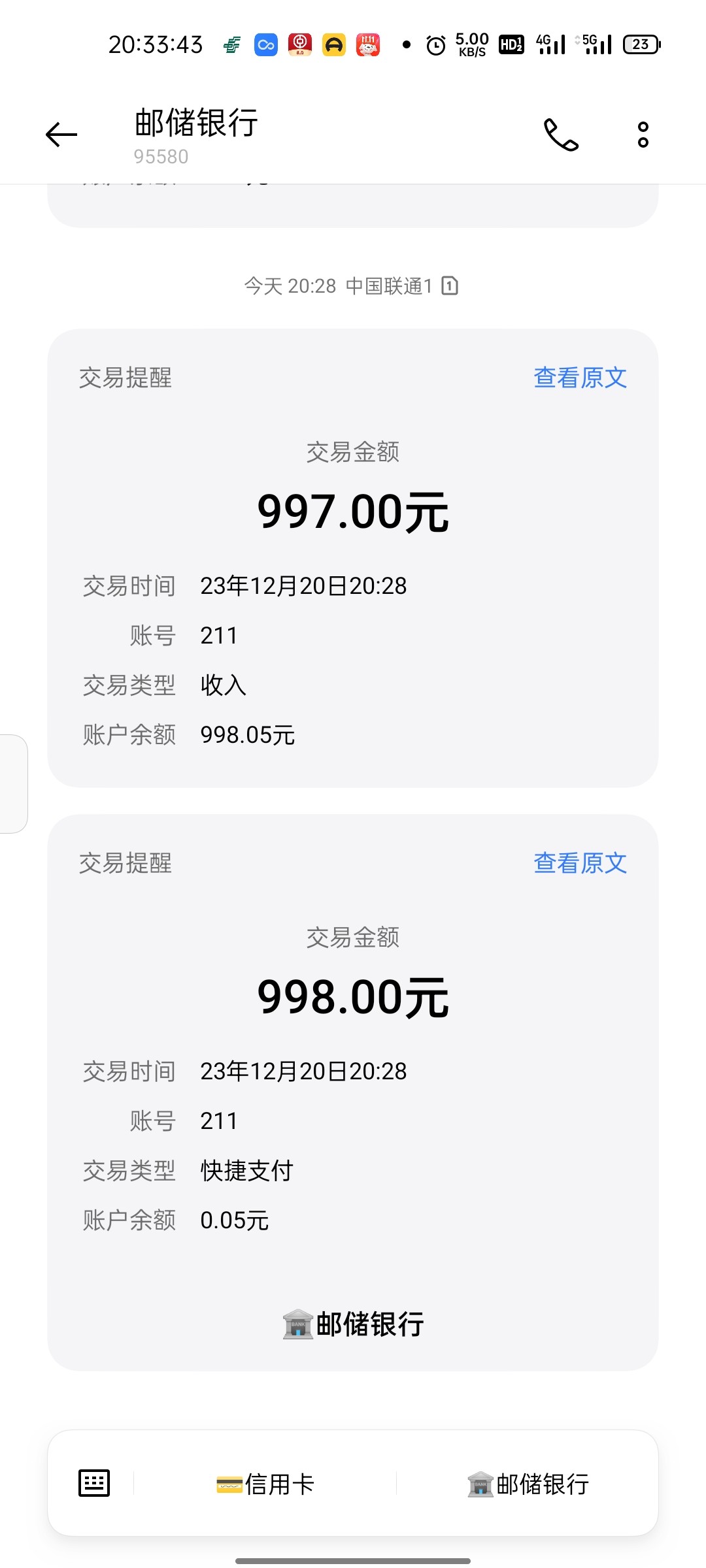
Task: Open the keyboard input icon at bottom left
Action: coord(93,1482)
